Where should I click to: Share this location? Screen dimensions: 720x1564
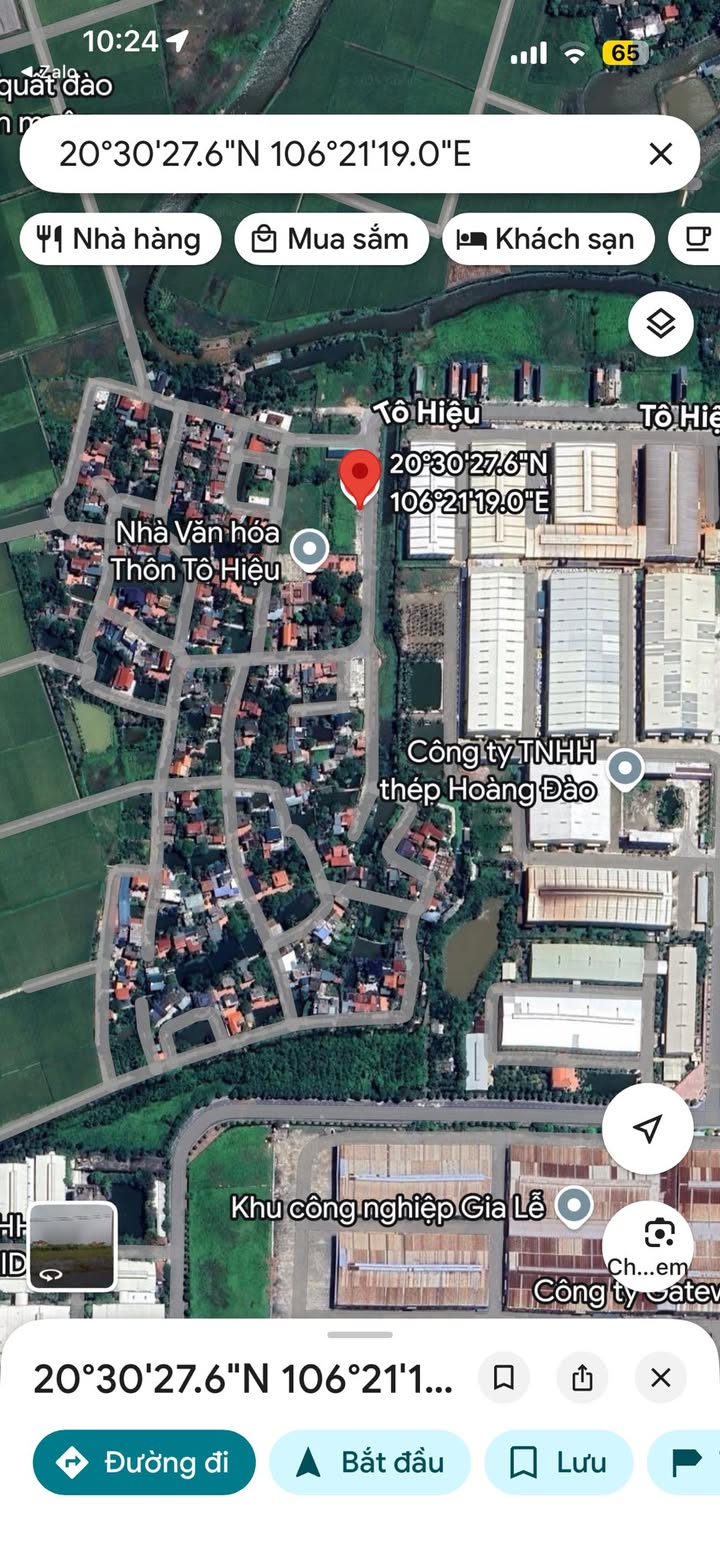click(582, 1378)
